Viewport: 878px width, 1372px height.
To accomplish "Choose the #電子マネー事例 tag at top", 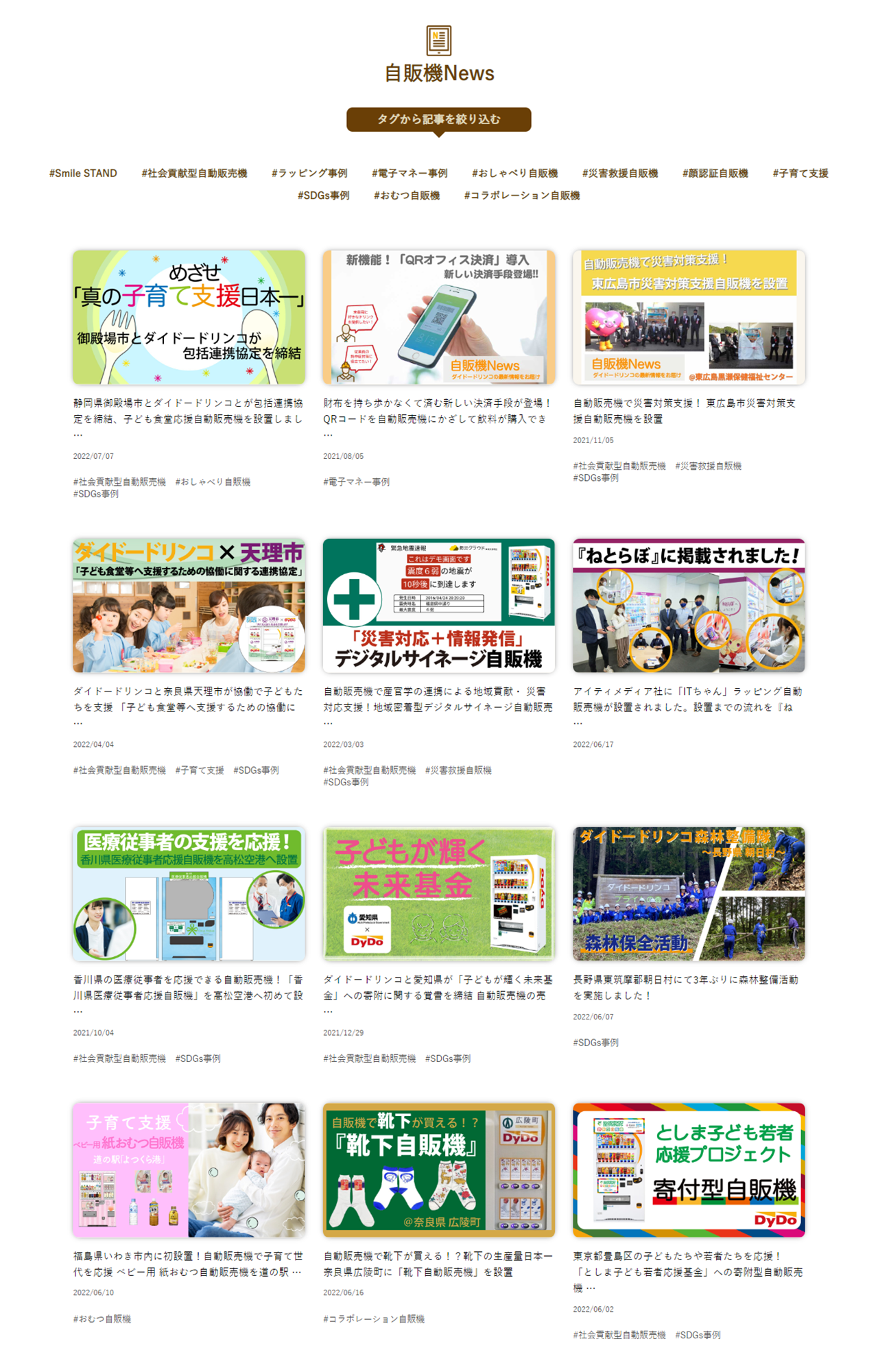I will click(410, 174).
